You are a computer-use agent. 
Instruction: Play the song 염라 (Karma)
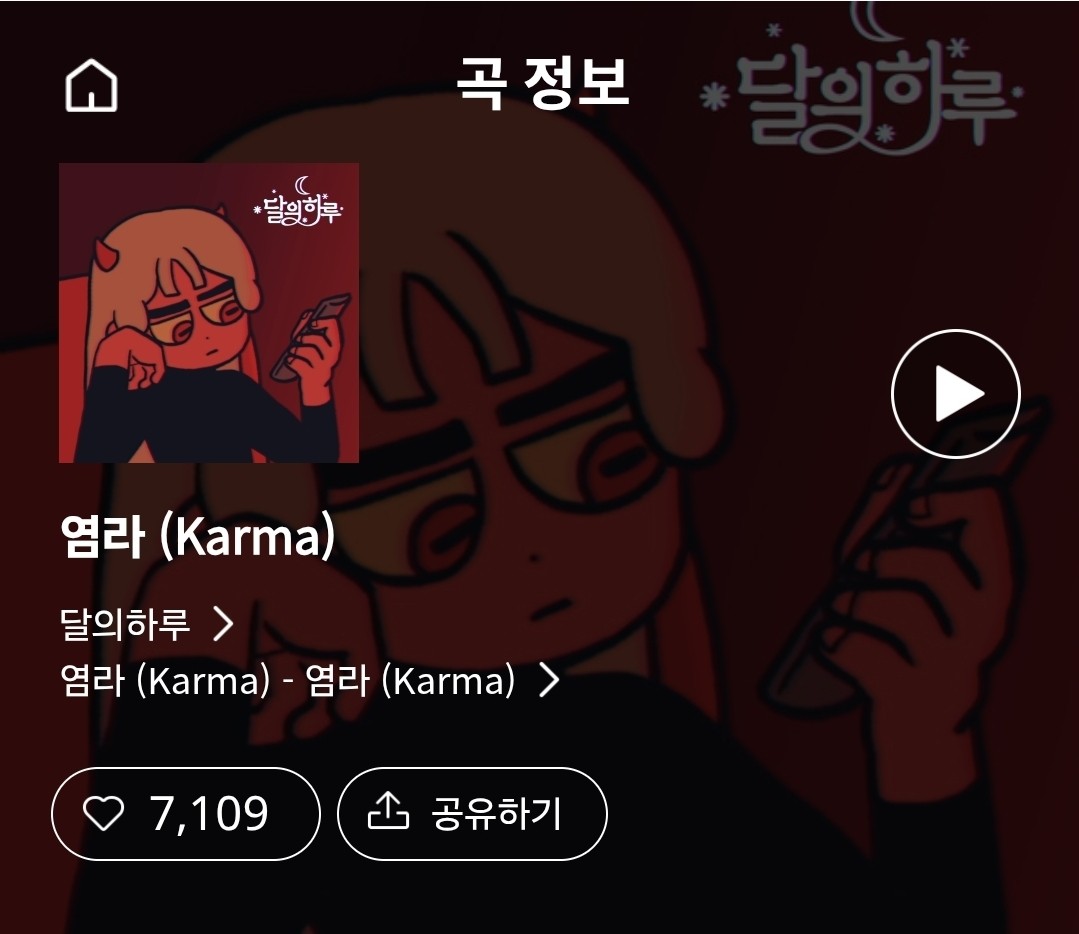coord(955,394)
